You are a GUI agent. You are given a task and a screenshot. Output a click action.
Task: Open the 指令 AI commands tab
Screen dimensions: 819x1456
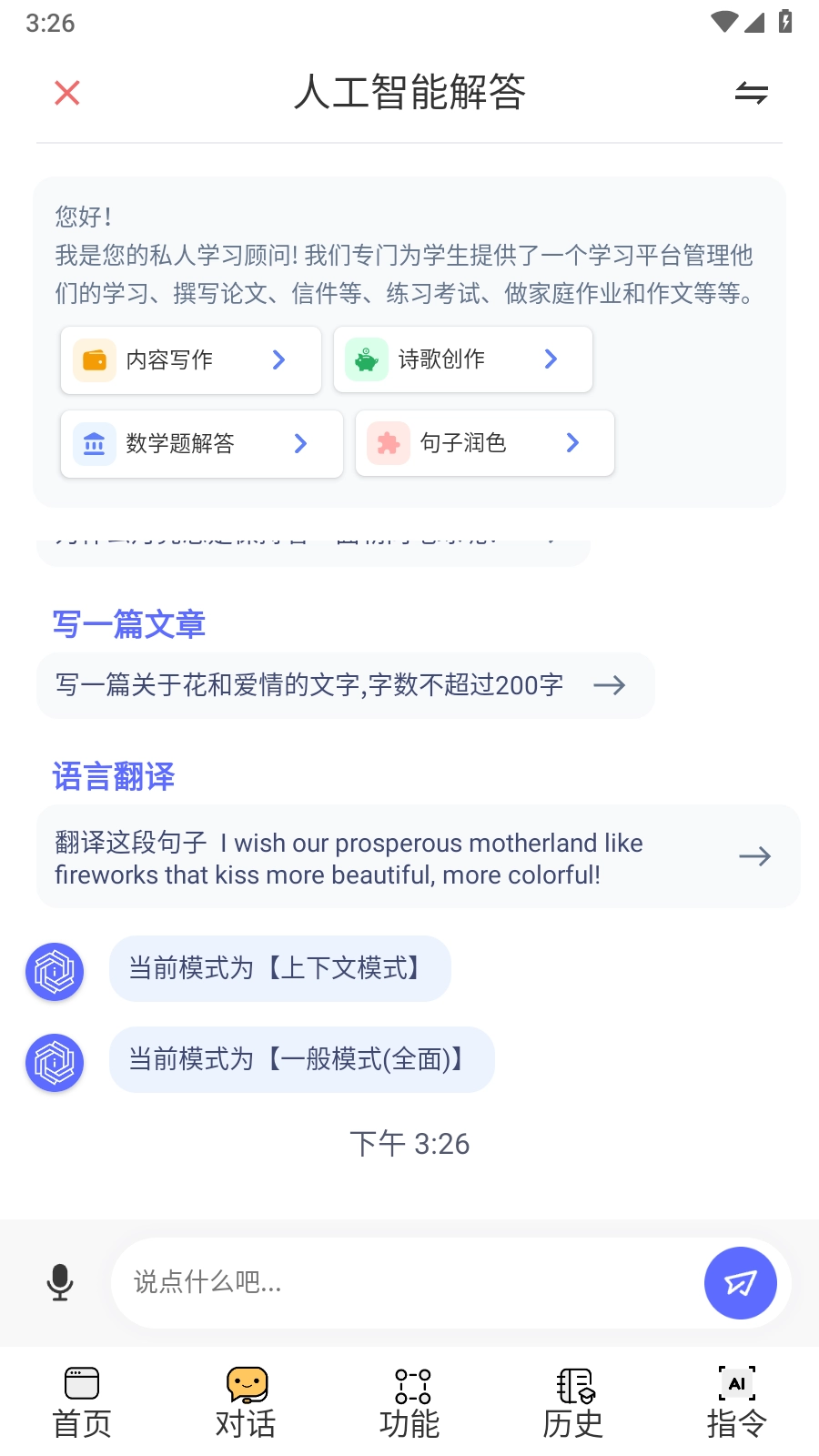(x=736, y=1403)
